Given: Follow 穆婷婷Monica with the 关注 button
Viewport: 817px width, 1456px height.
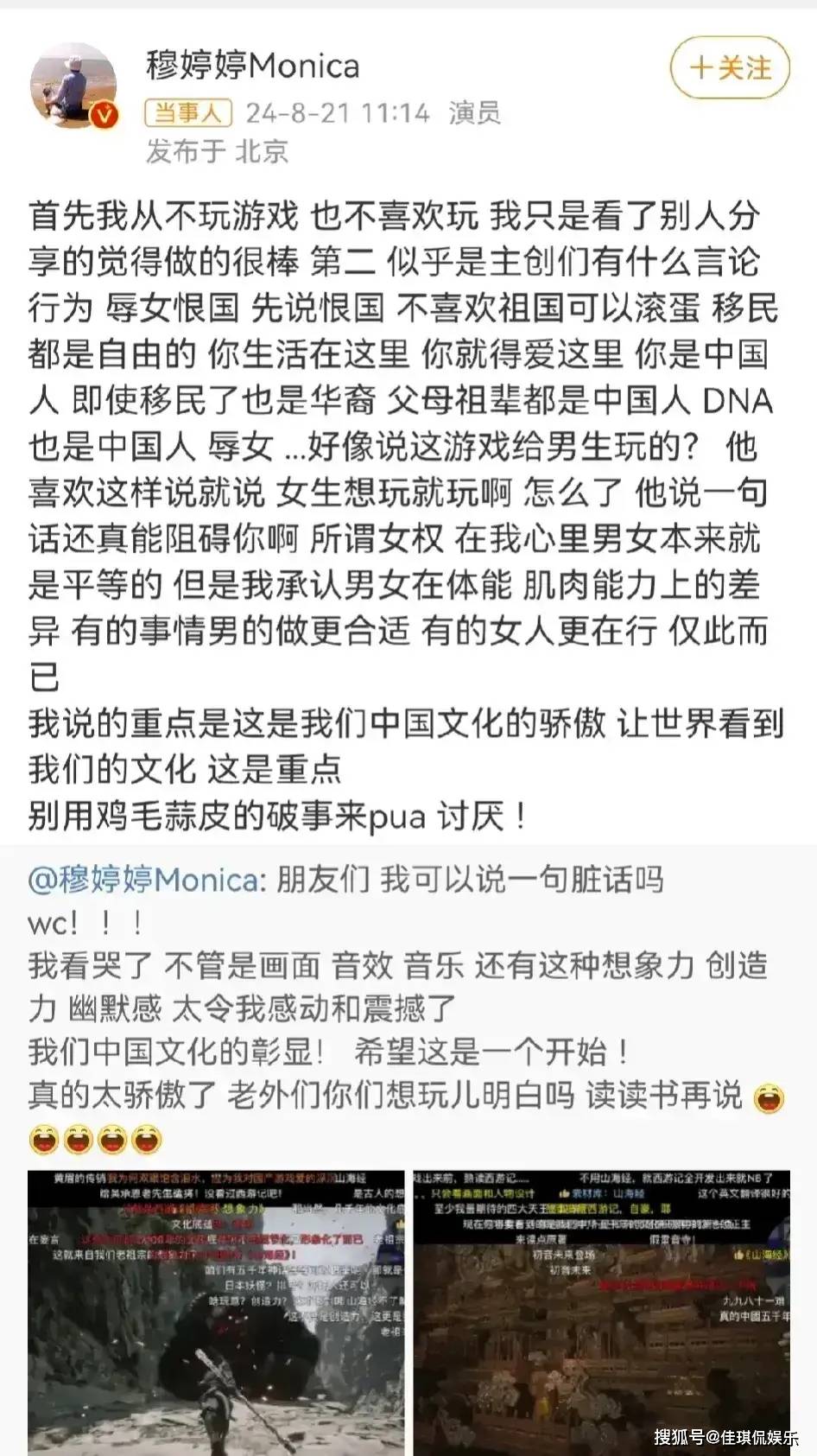Looking at the screenshot, I should click(730, 68).
